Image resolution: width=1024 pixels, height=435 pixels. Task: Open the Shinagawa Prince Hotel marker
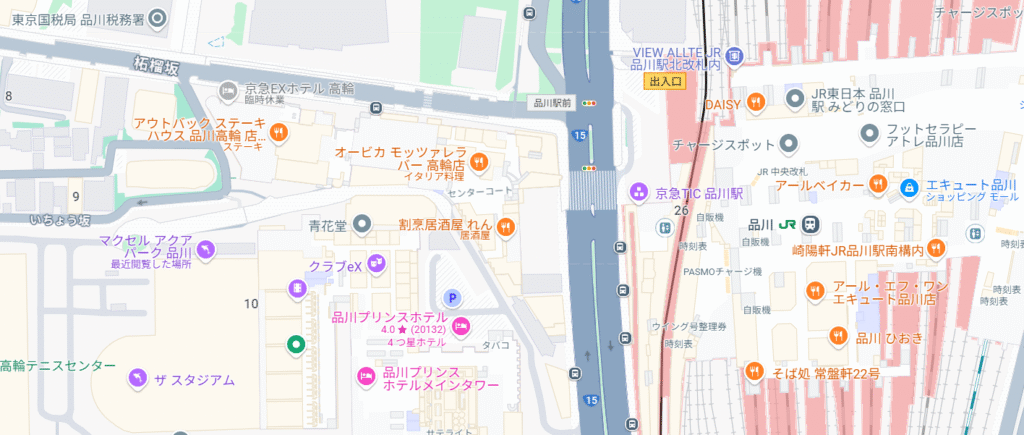(x=461, y=325)
